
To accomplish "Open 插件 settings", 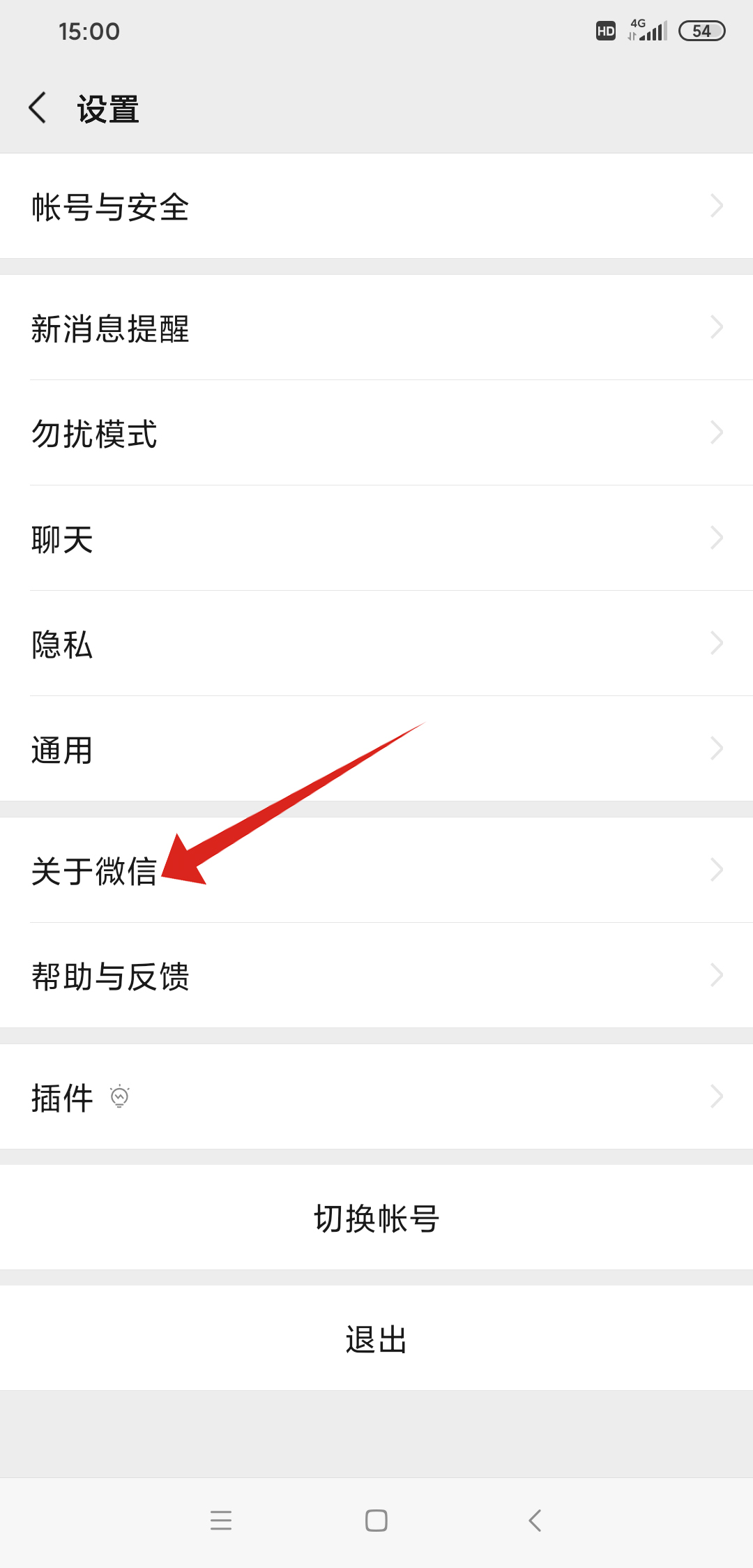I will [376, 1096].
